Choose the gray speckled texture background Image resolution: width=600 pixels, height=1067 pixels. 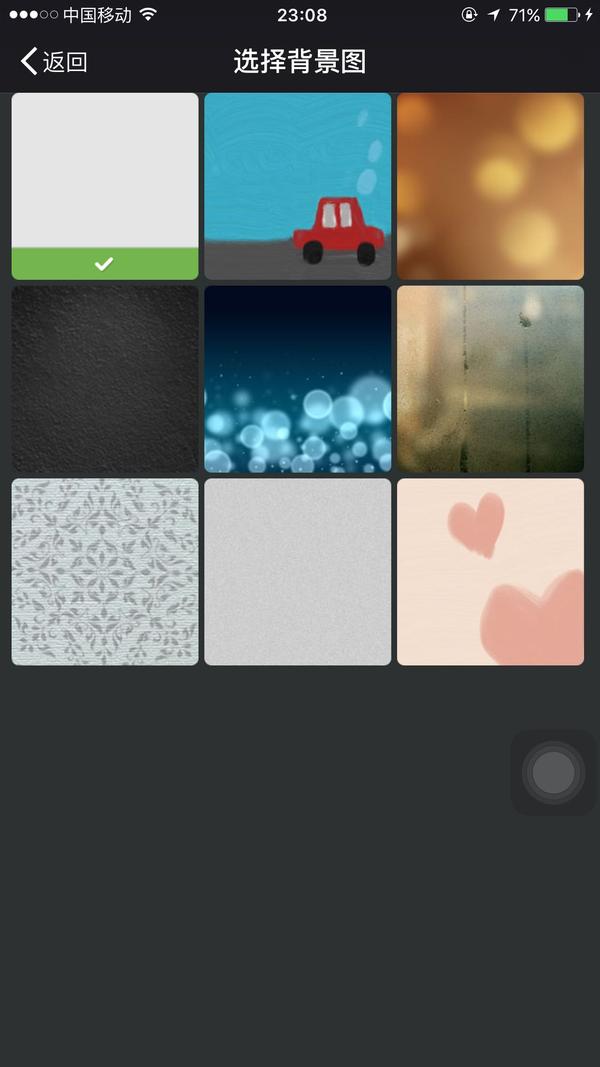pyautogui.click(x=298, y=572)
